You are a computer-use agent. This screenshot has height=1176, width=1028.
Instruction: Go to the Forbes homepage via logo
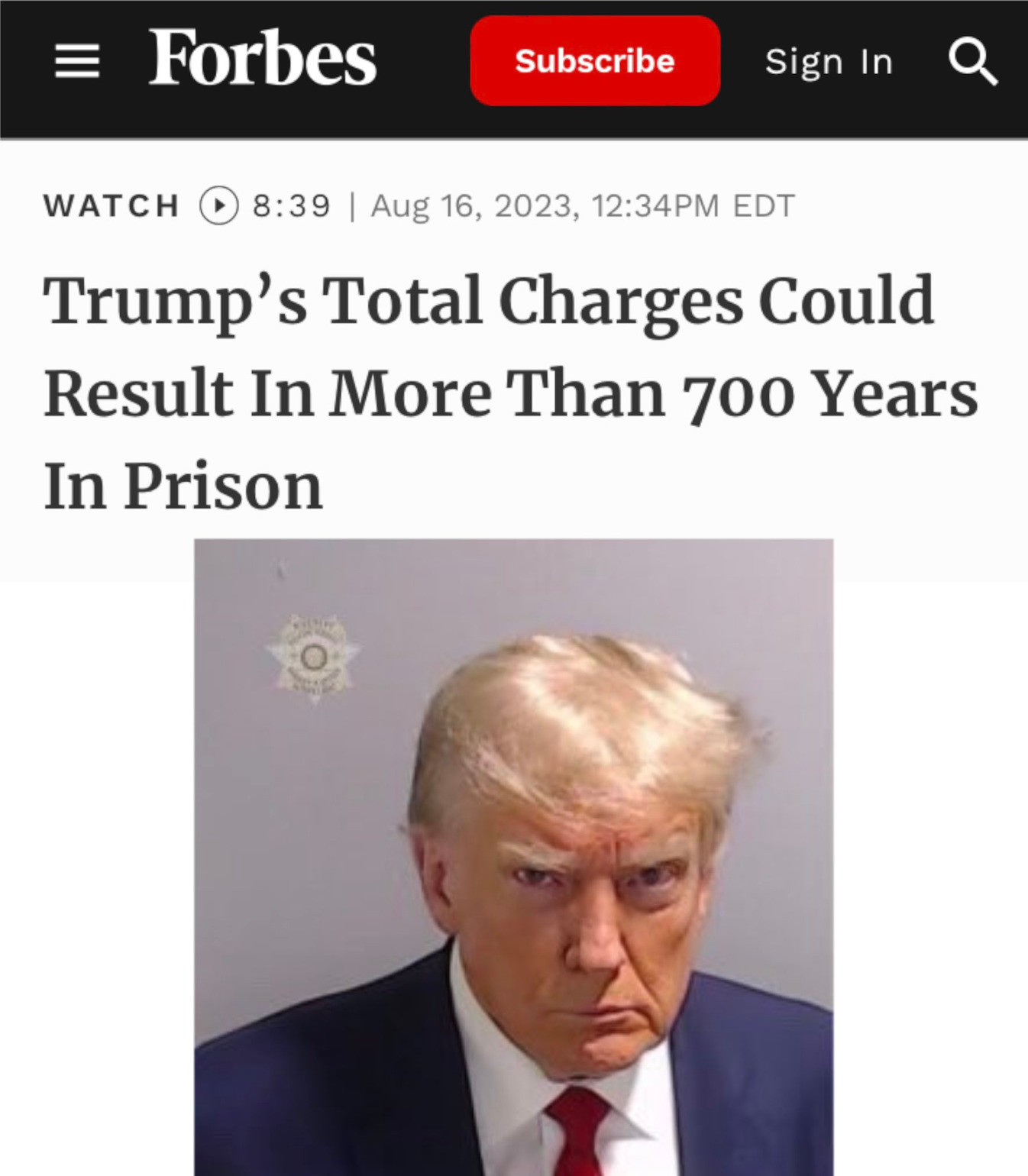point(262,57)
